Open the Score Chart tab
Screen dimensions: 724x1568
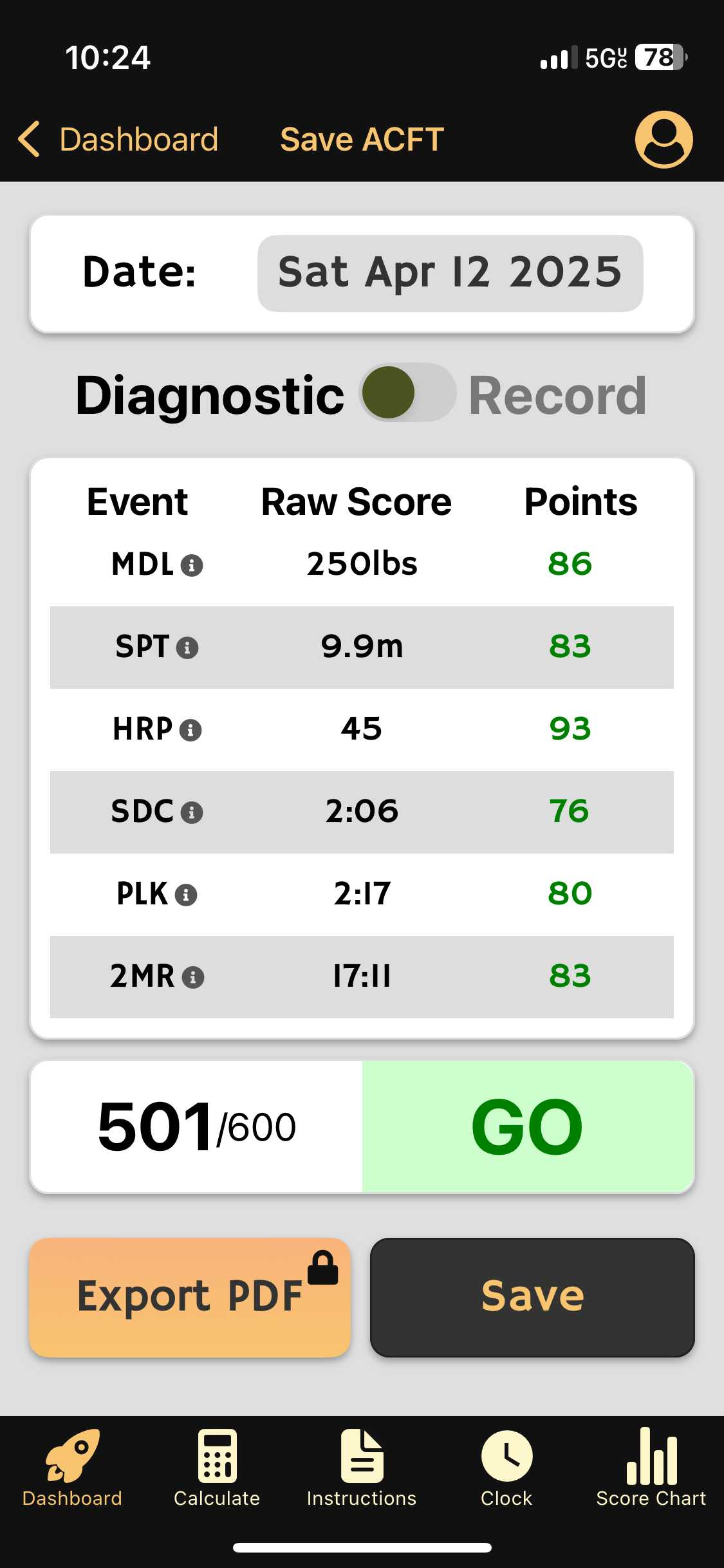coord(651,1468)
